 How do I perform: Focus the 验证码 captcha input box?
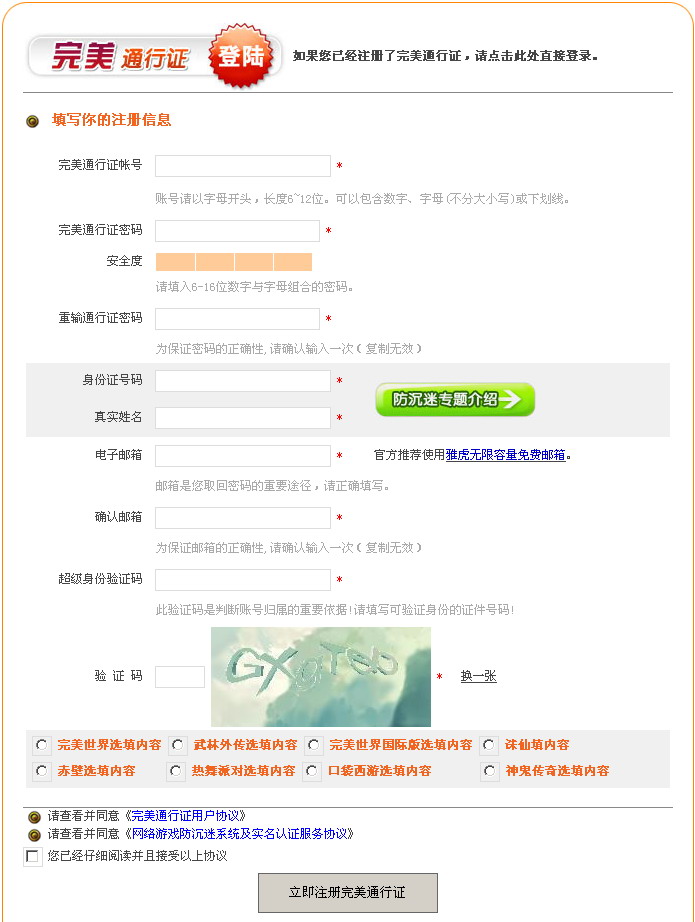180,677
